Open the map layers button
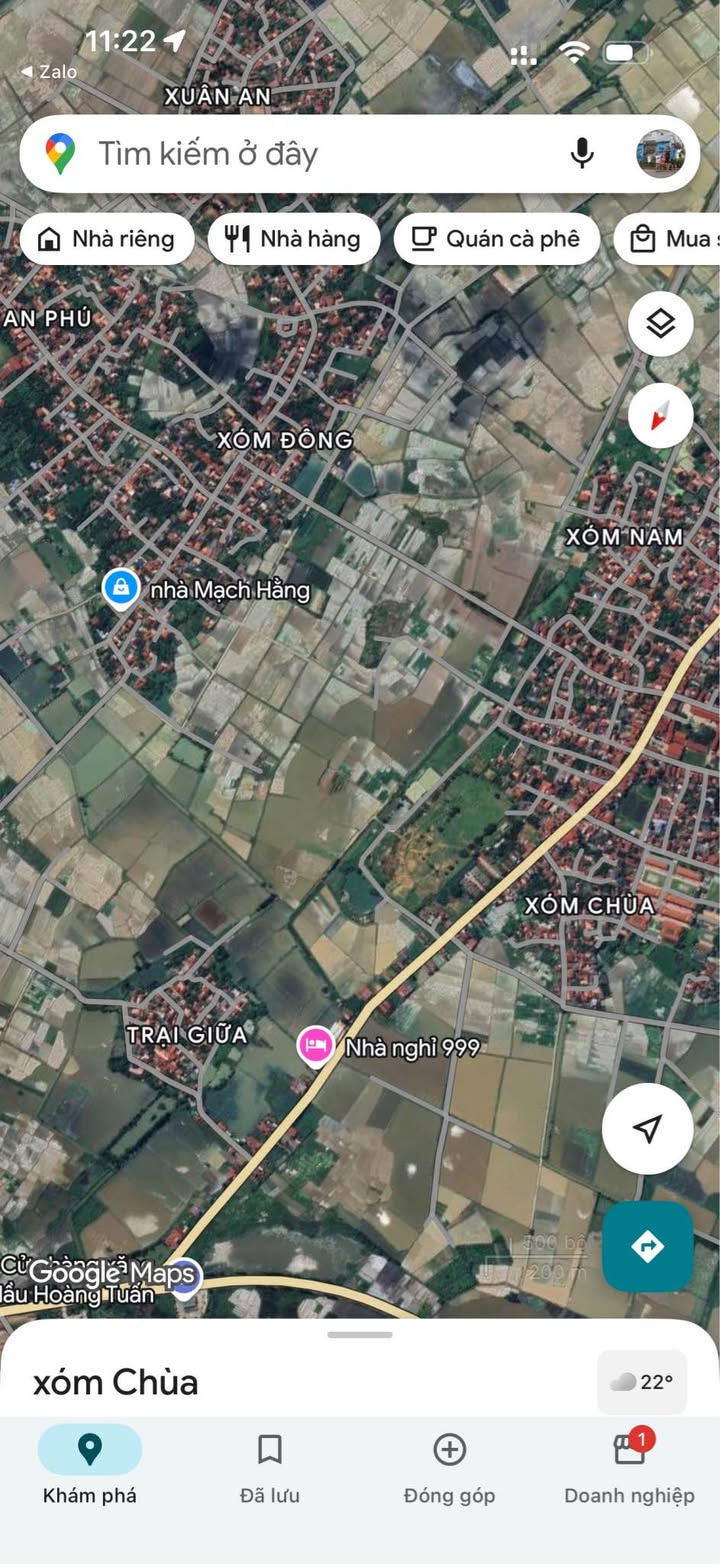 coord(661,324)
